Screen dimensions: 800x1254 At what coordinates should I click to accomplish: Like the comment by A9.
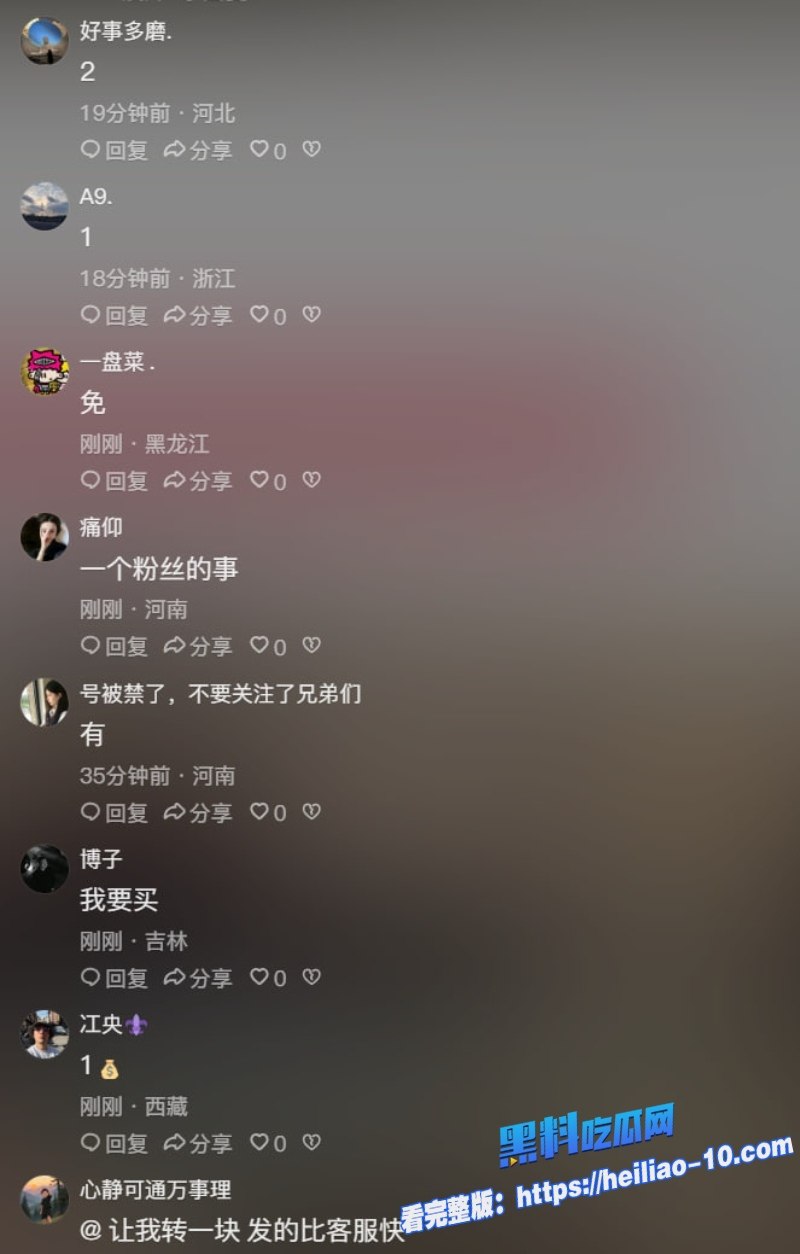pos(260,316)
